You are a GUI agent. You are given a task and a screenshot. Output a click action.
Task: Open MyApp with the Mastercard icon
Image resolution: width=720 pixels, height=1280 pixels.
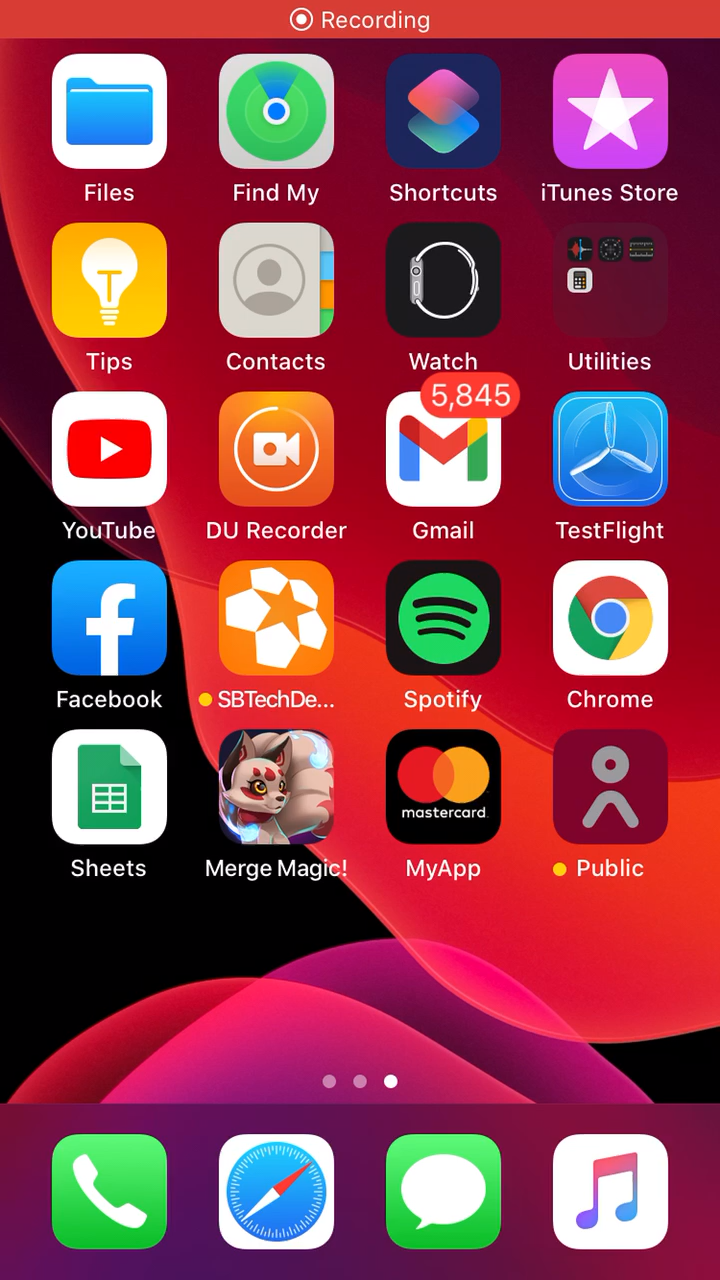coord(443,787)
